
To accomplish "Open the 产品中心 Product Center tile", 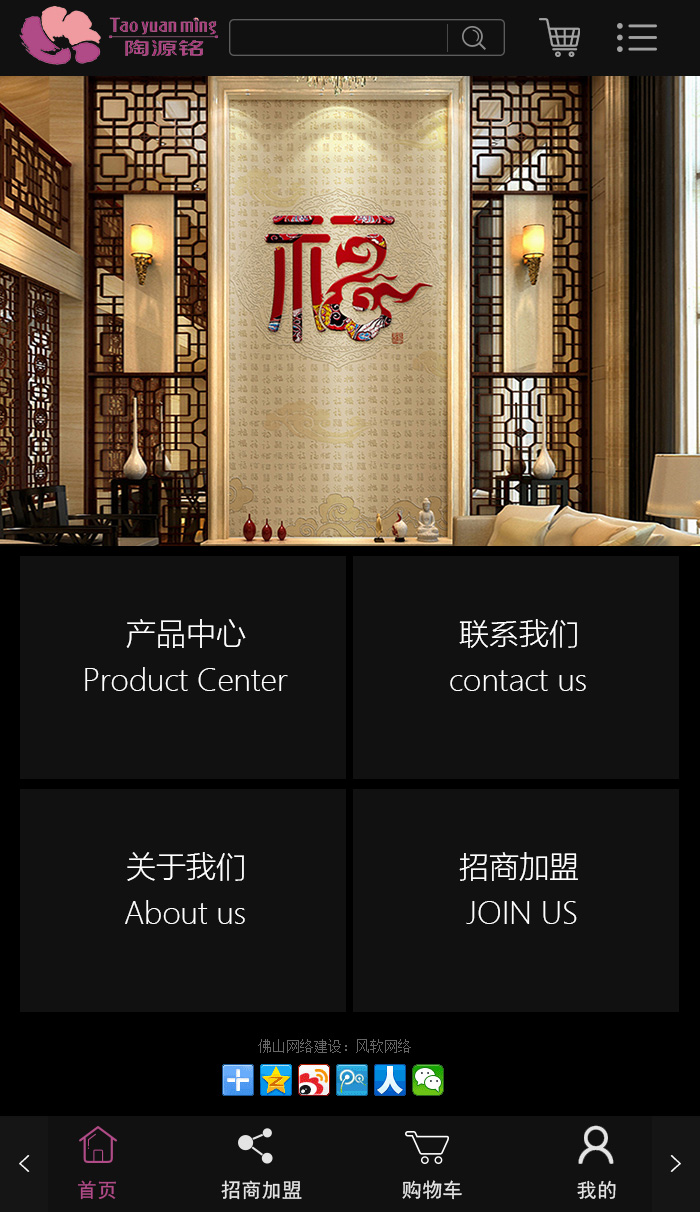I will point(183,667).
